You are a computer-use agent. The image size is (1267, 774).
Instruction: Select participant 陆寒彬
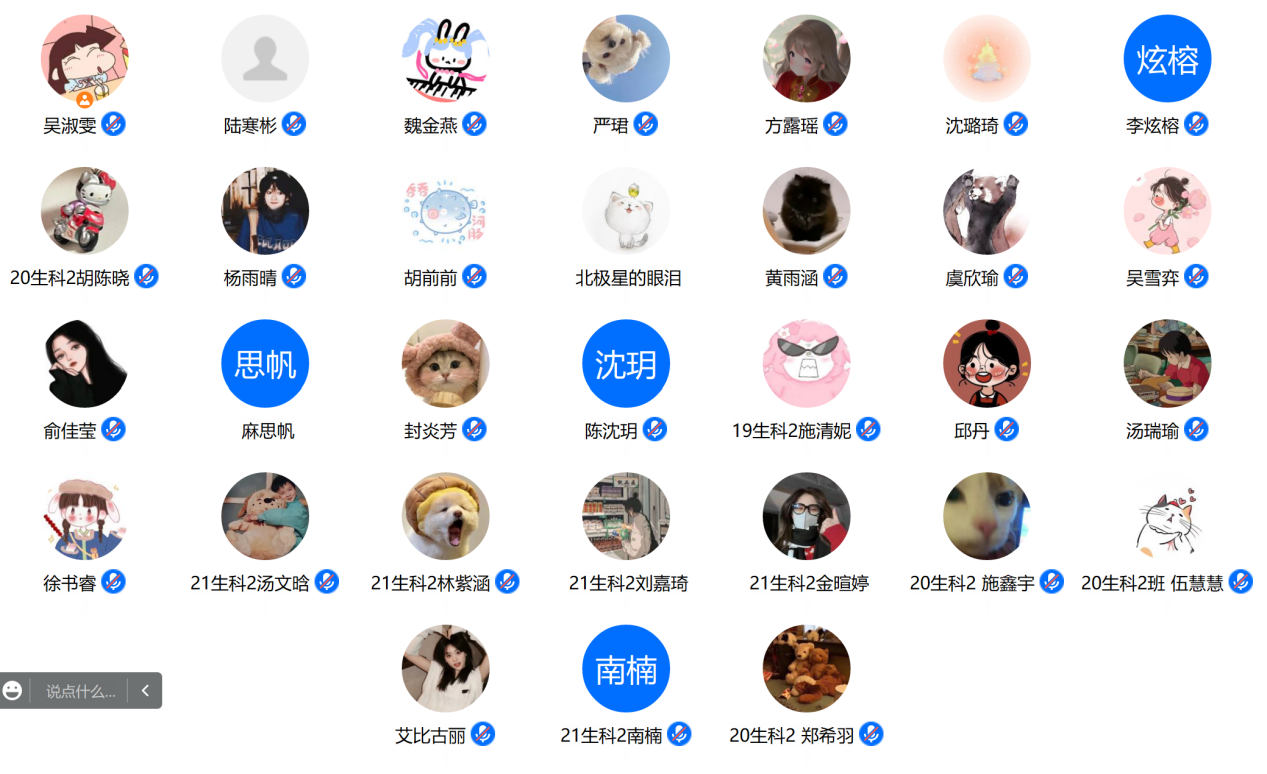click(x=265, y=59)
